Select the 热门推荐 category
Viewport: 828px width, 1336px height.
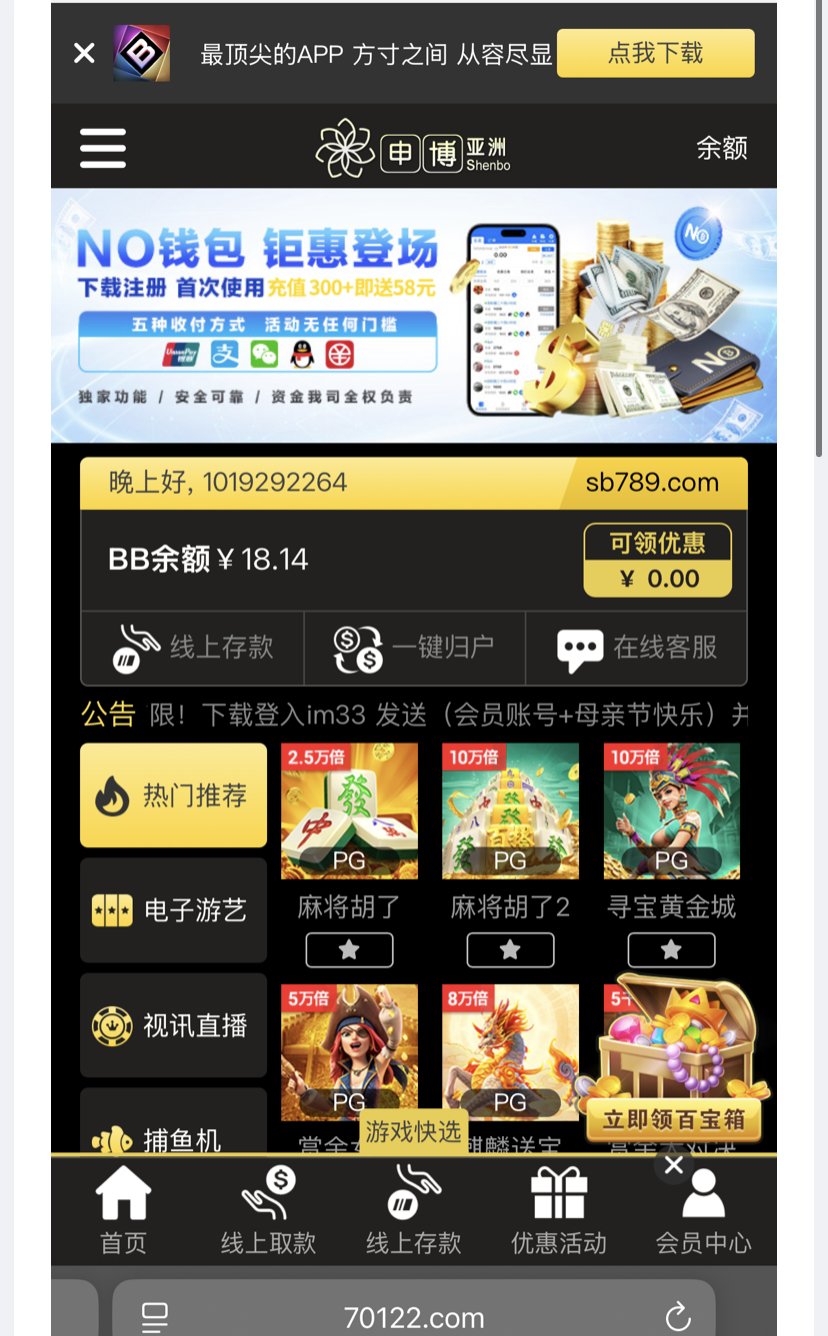[173, 796]
